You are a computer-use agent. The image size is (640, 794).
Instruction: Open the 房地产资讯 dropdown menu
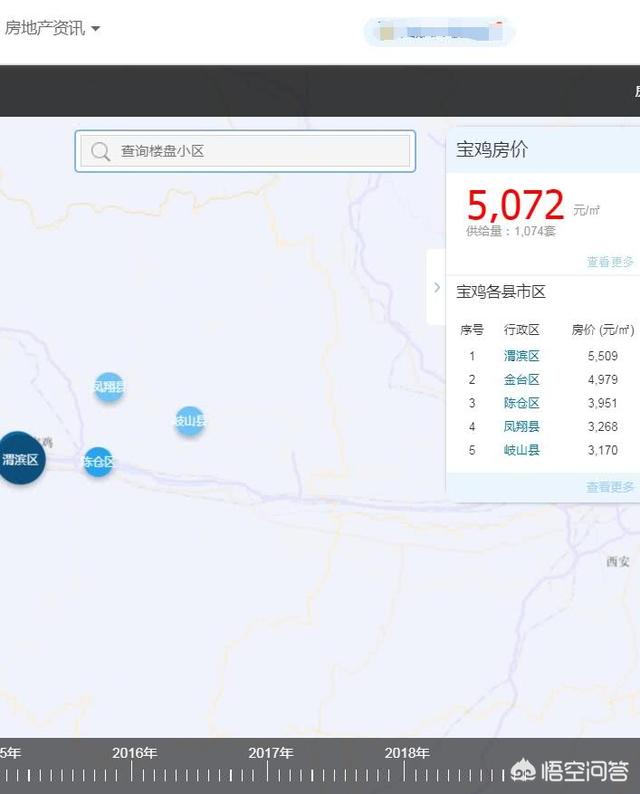pyautogui.click(x=52, y=28)
